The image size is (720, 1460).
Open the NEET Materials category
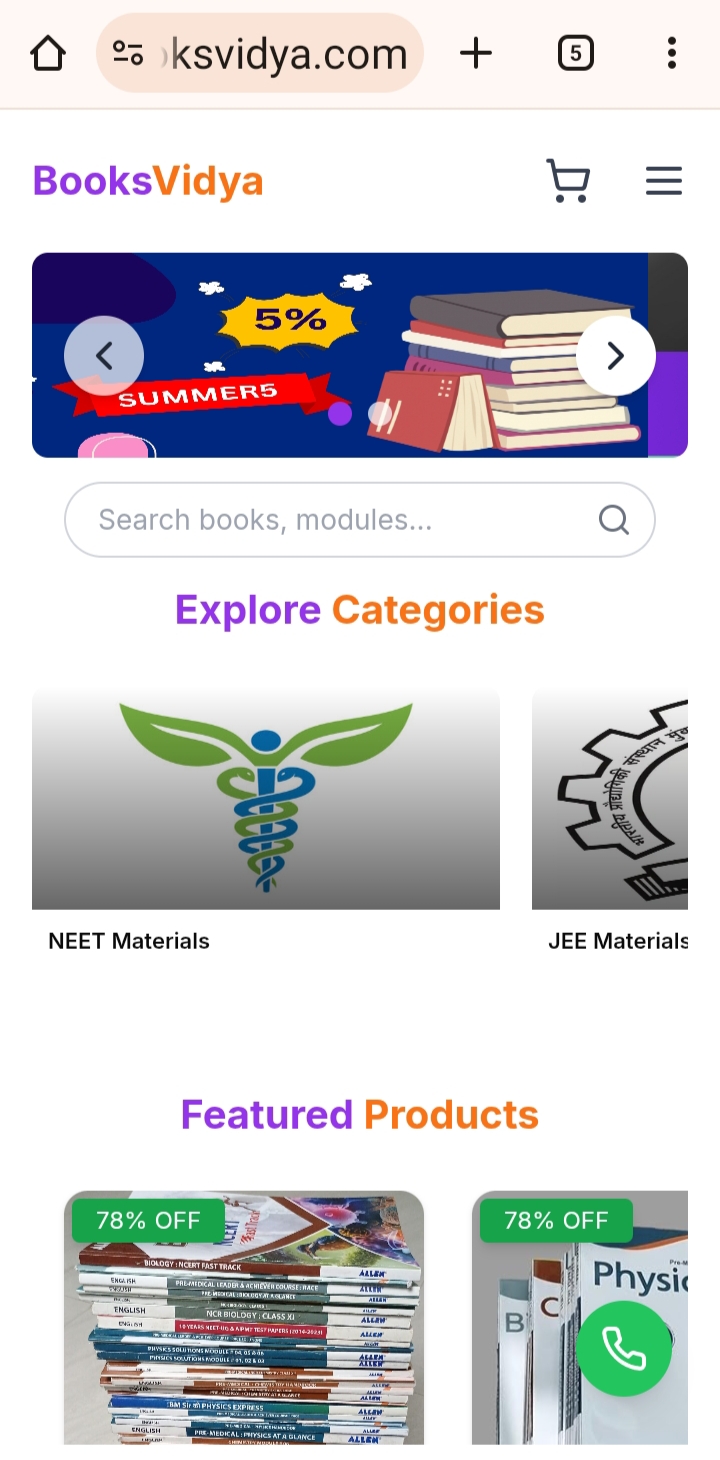[265, 798]
